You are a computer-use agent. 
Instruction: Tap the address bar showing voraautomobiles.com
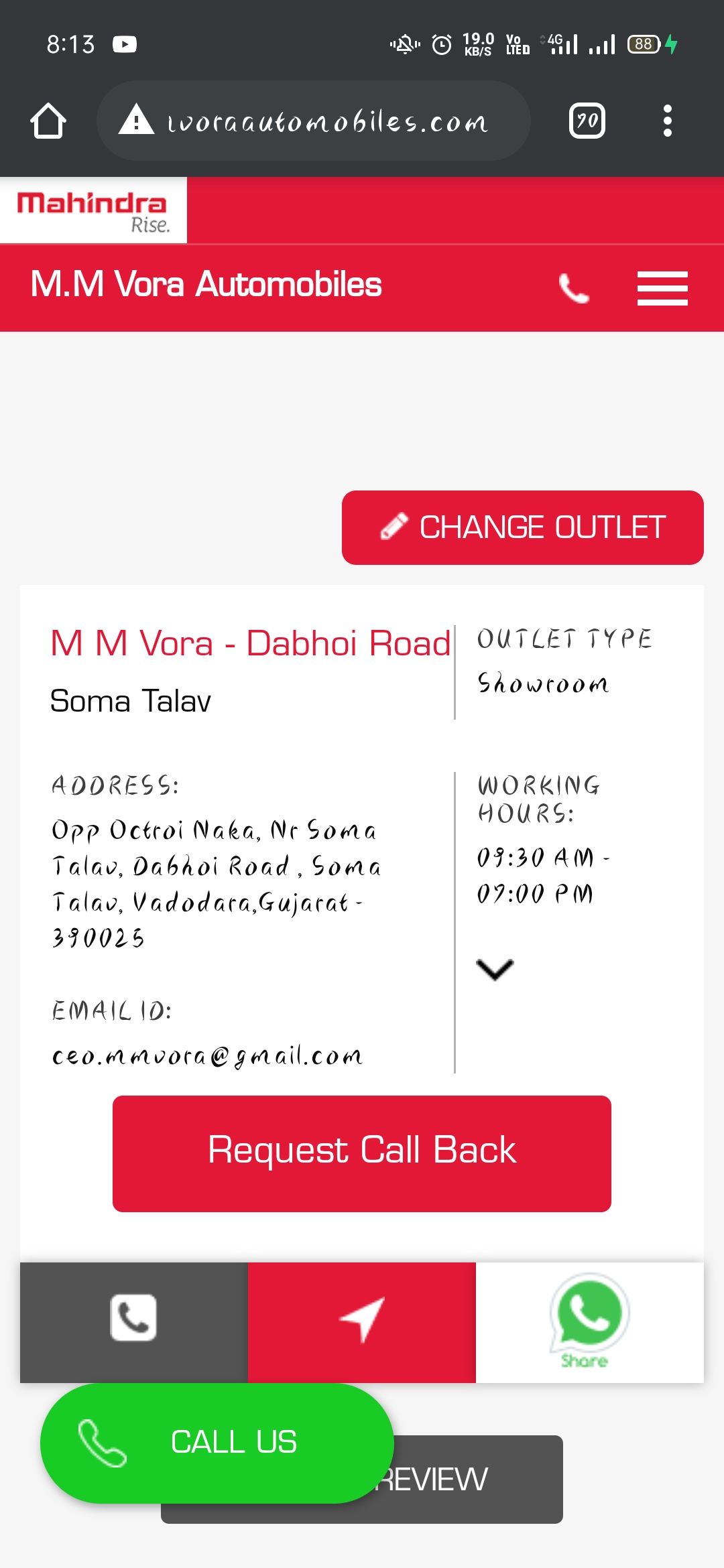pyautogui.click(x=314, y=121)
